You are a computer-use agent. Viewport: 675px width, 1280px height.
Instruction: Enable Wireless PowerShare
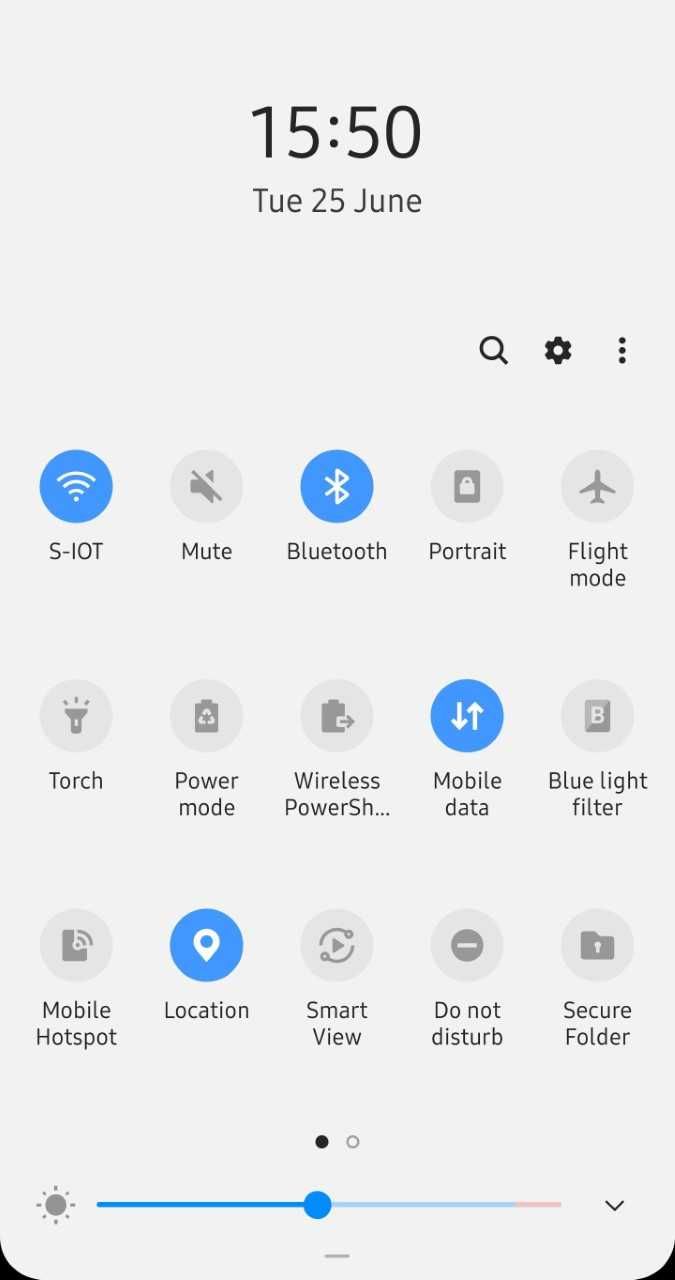[337, 716]
